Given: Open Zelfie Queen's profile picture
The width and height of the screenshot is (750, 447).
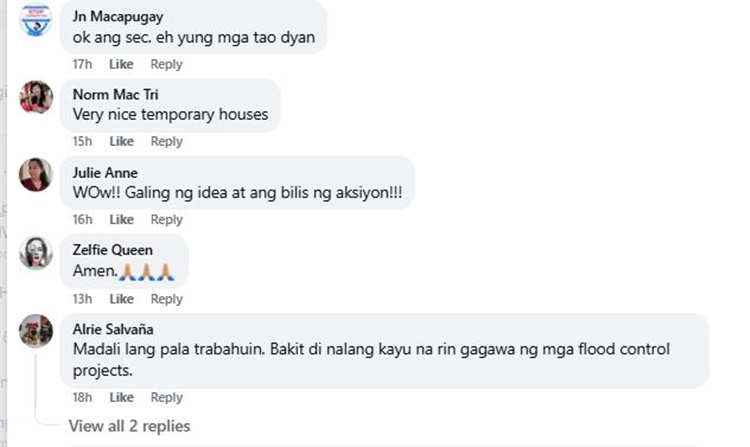Looking at the screenshot, I should point(36,253).
